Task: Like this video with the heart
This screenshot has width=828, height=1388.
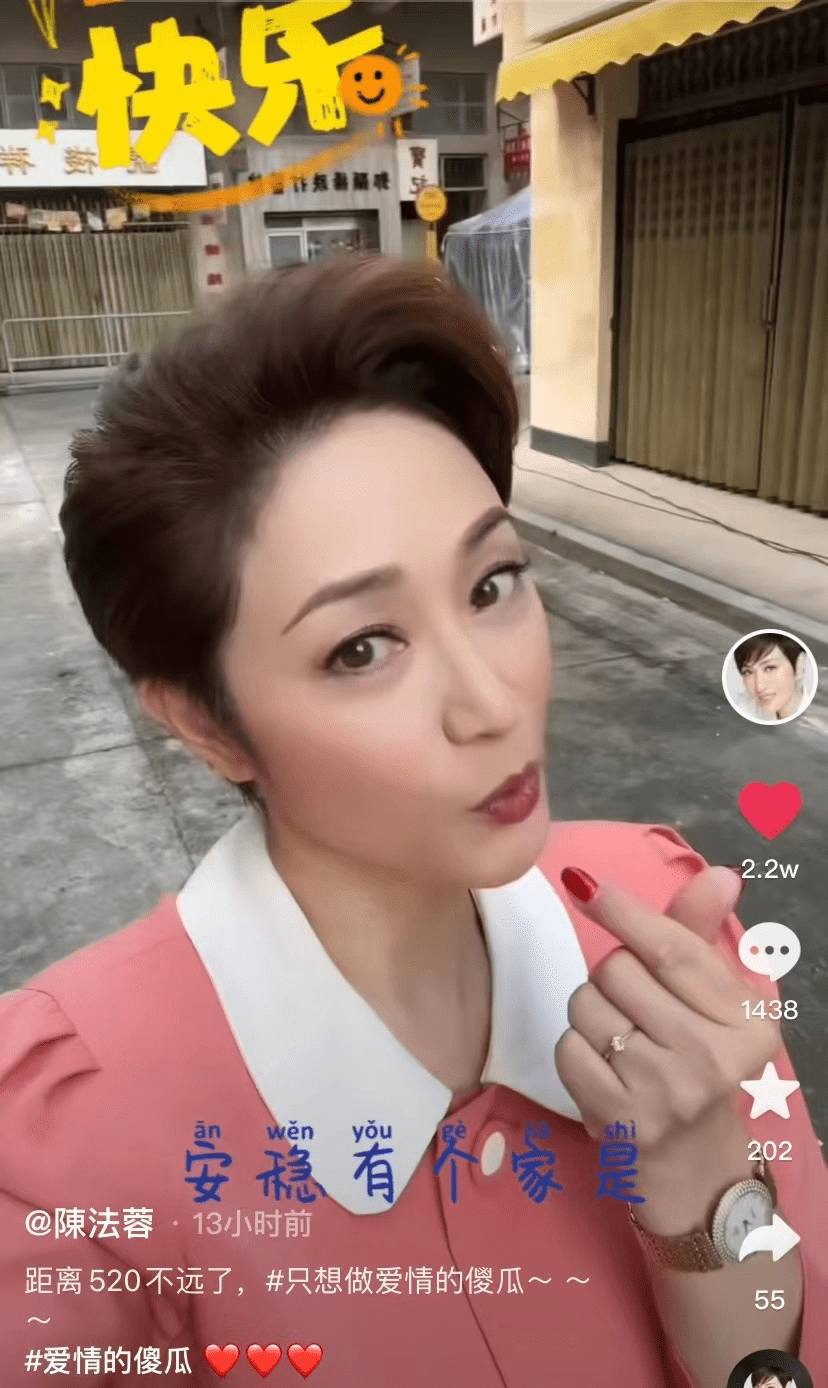Action: (x=769, y=810)
